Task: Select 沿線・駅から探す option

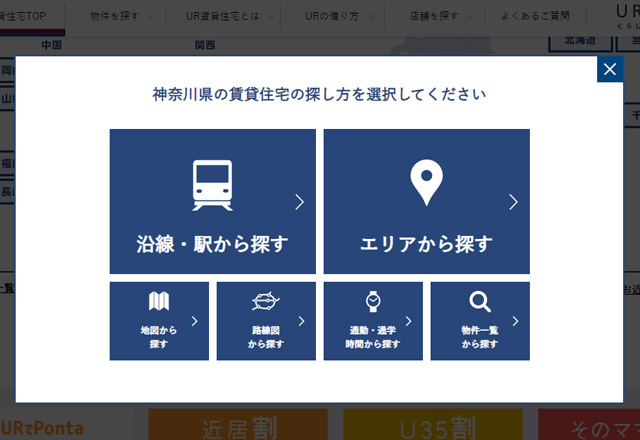Action: pos(212,201)
